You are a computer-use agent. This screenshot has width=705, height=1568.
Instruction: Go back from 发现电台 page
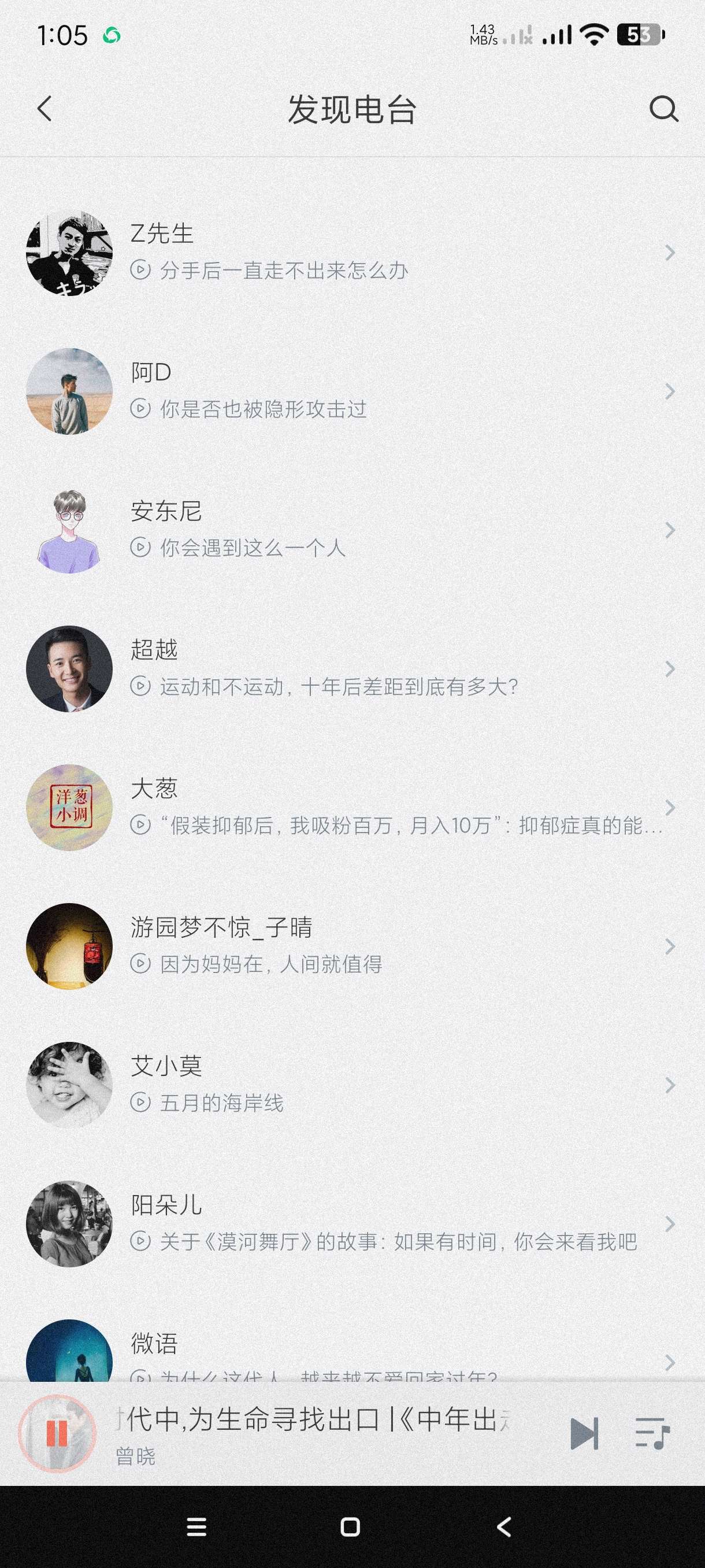coord(44,109)
